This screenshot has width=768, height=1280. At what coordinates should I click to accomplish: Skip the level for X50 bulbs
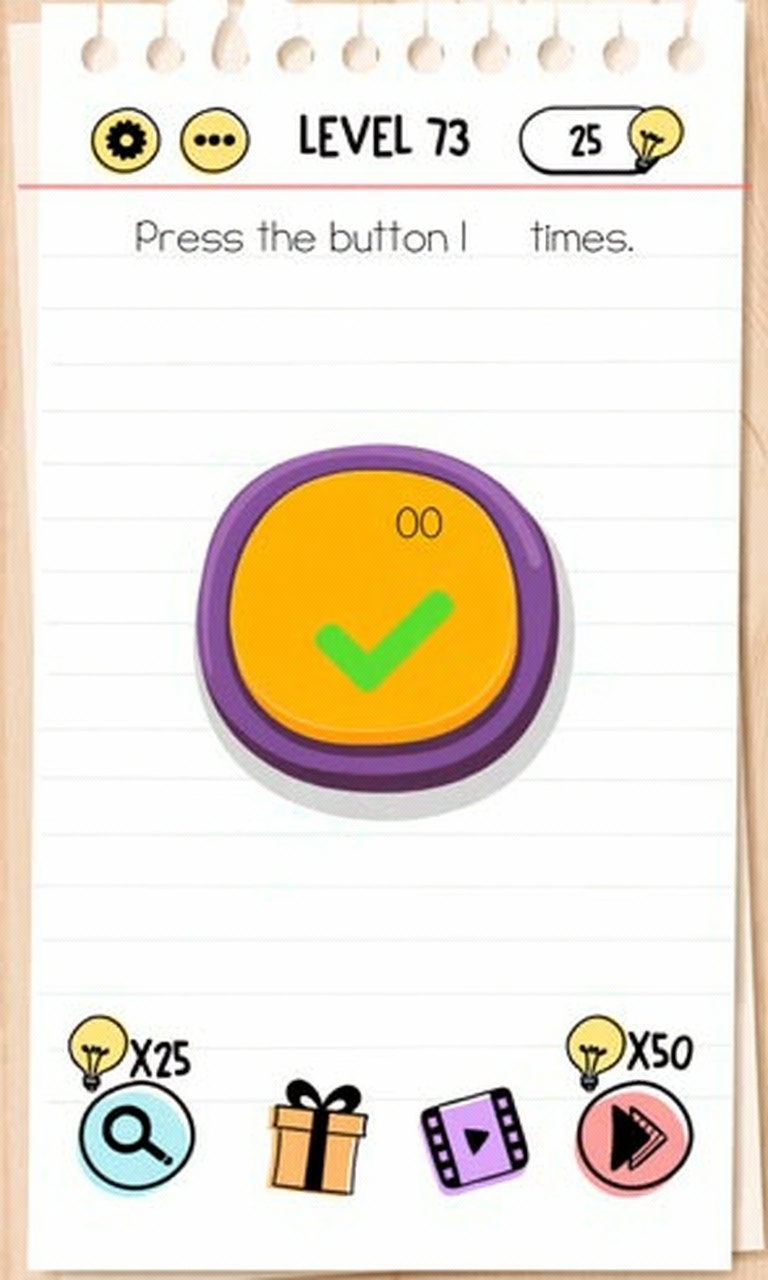pos(634,1137)
